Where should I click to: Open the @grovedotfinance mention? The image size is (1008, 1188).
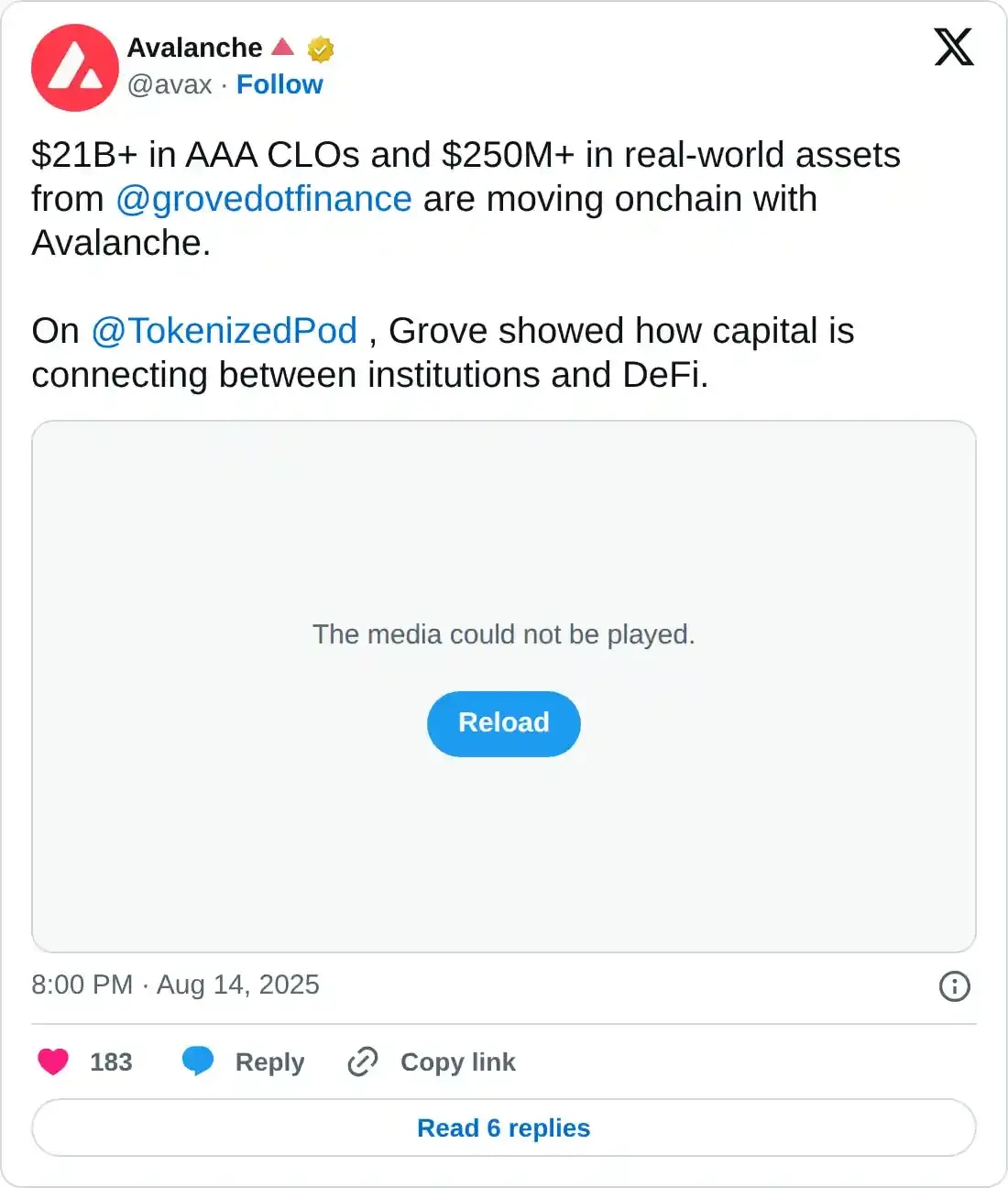pos(264,199)
